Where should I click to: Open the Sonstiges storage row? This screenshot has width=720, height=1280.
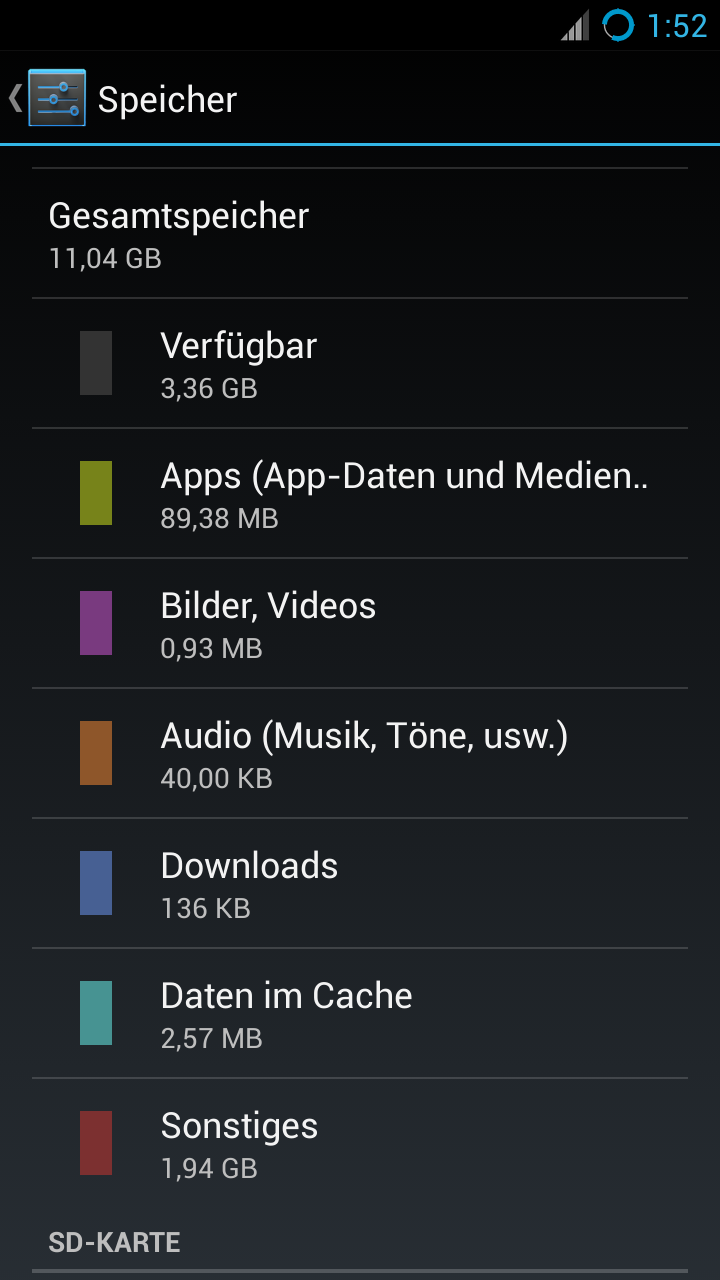[360, 1143]
